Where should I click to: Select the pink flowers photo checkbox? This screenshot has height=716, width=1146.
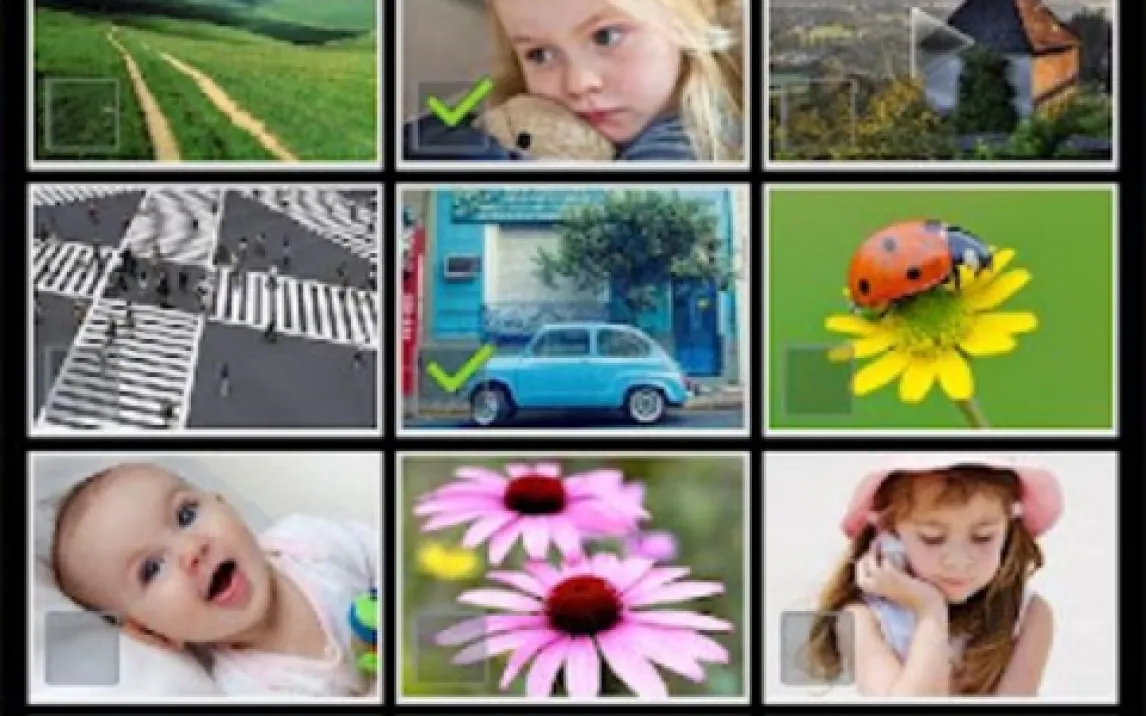tap(452, 648)
